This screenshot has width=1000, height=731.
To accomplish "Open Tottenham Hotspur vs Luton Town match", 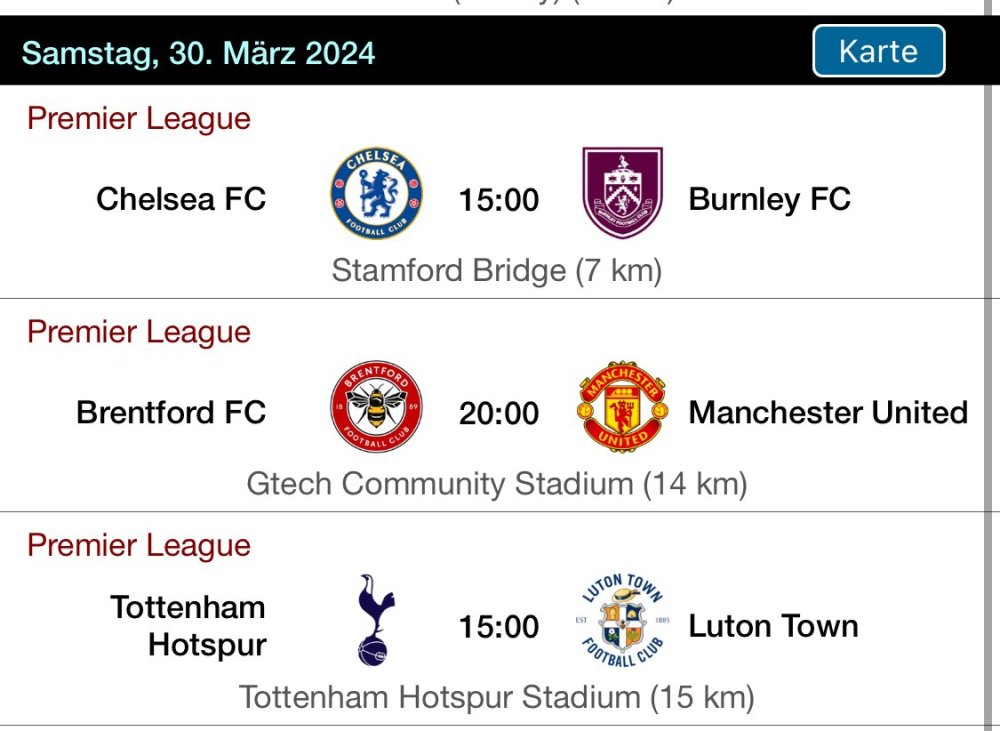I will (498, 626).
